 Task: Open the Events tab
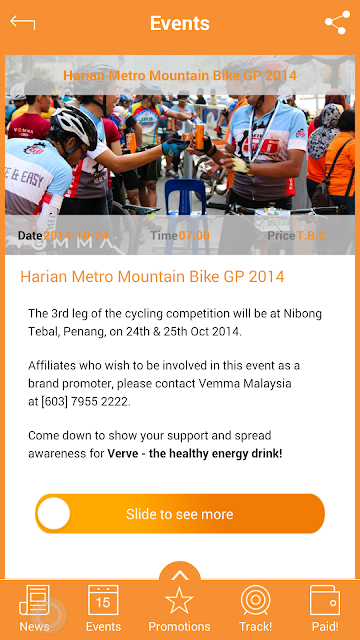[x=103, y=608]
